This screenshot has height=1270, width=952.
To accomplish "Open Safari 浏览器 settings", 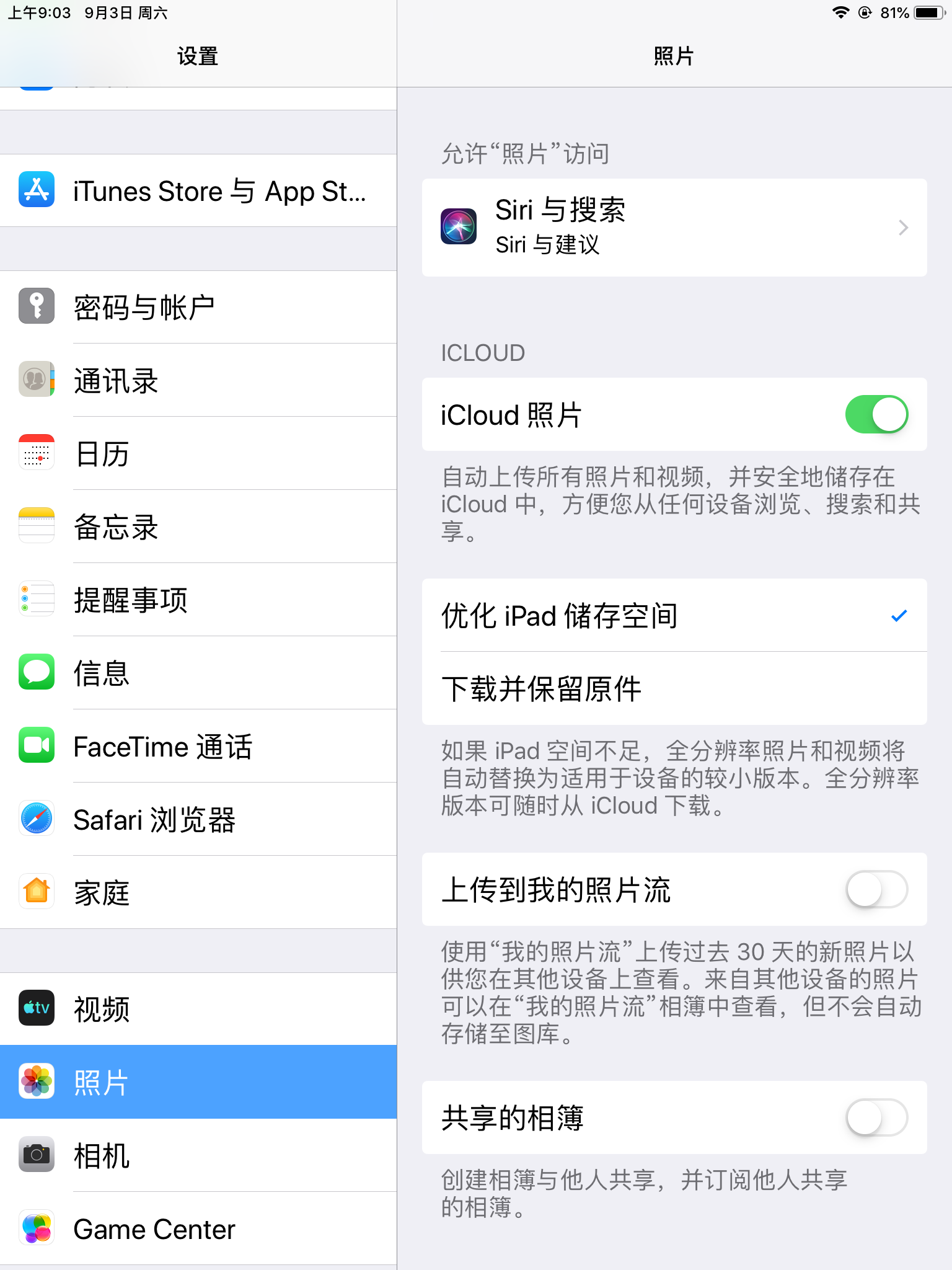I will click(198, 819).
